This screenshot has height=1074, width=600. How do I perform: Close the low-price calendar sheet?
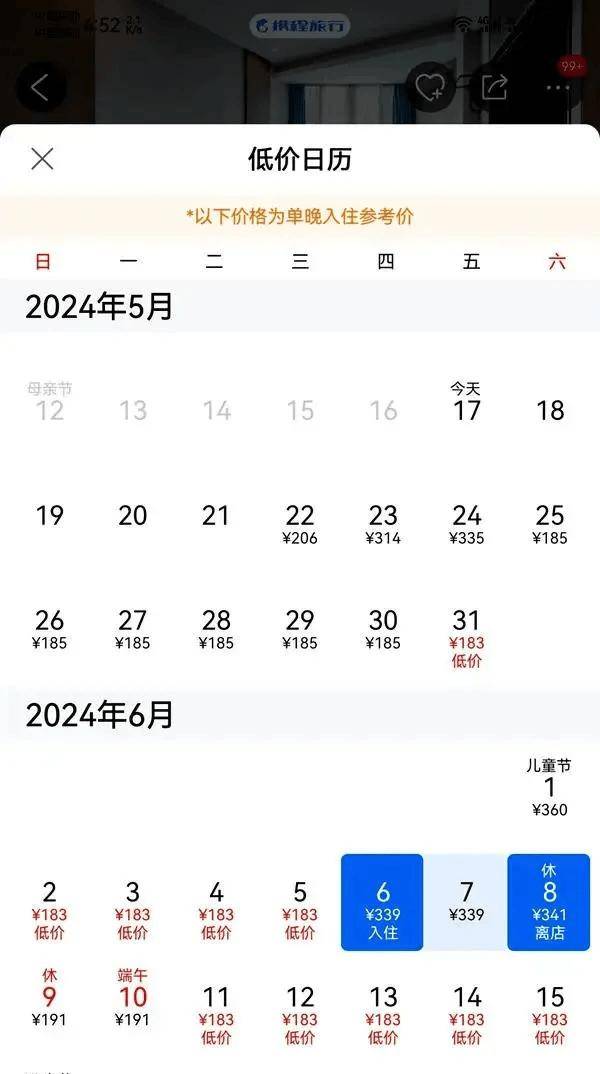pyautogui.click(x=42, y=159)
